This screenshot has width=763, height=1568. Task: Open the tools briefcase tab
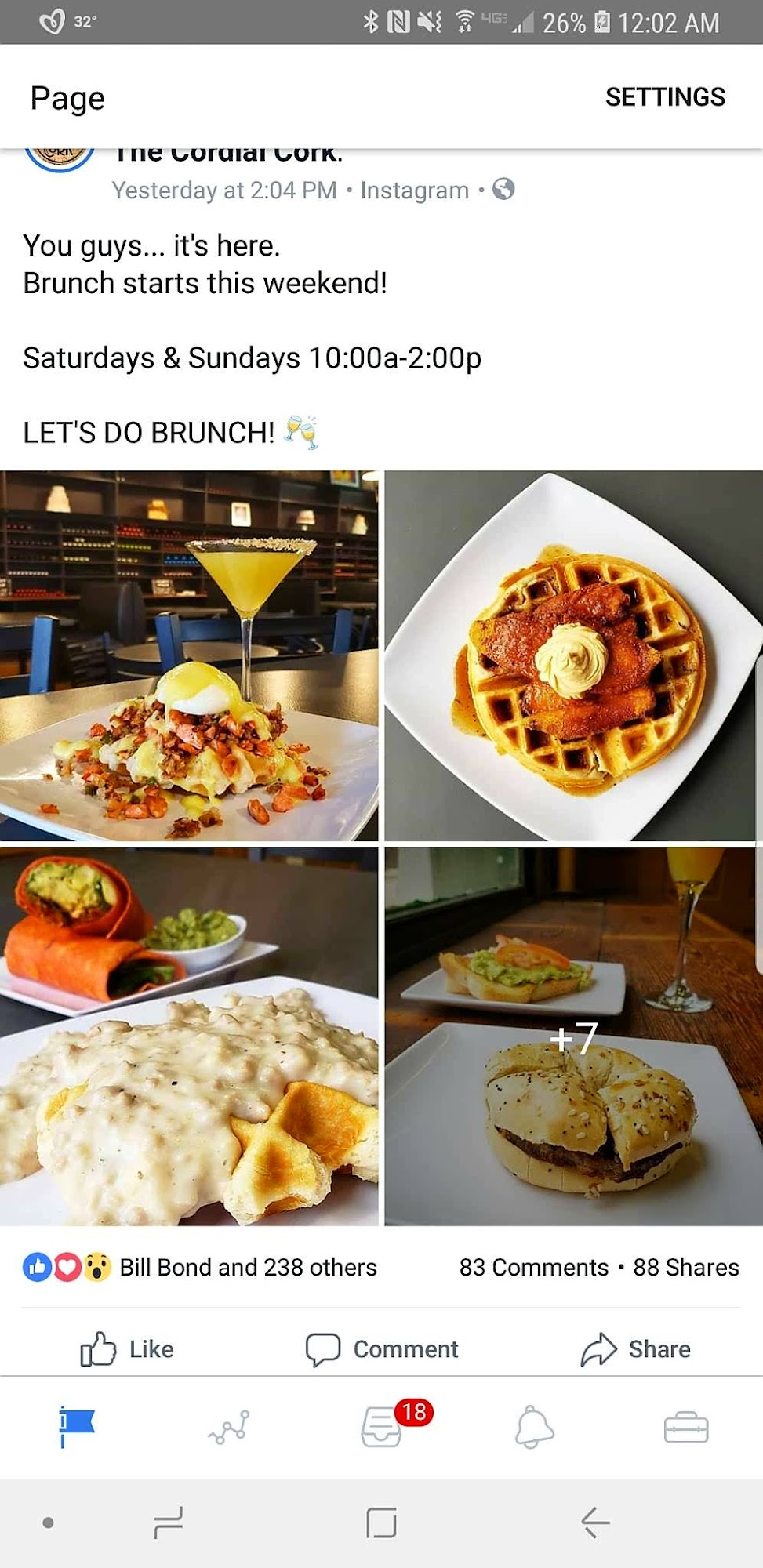tap(686, 1428)
